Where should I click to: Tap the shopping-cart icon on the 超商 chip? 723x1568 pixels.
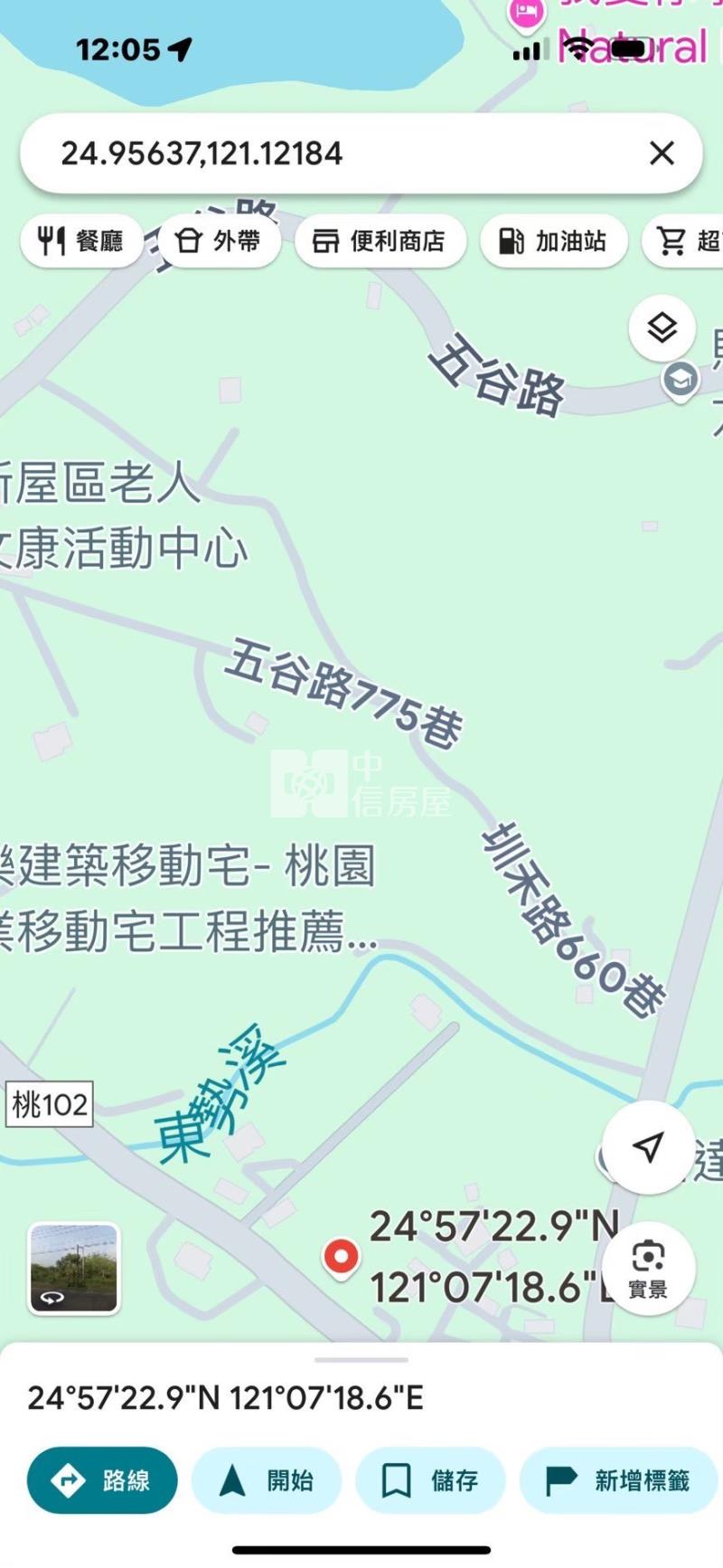tap(670, 241)
